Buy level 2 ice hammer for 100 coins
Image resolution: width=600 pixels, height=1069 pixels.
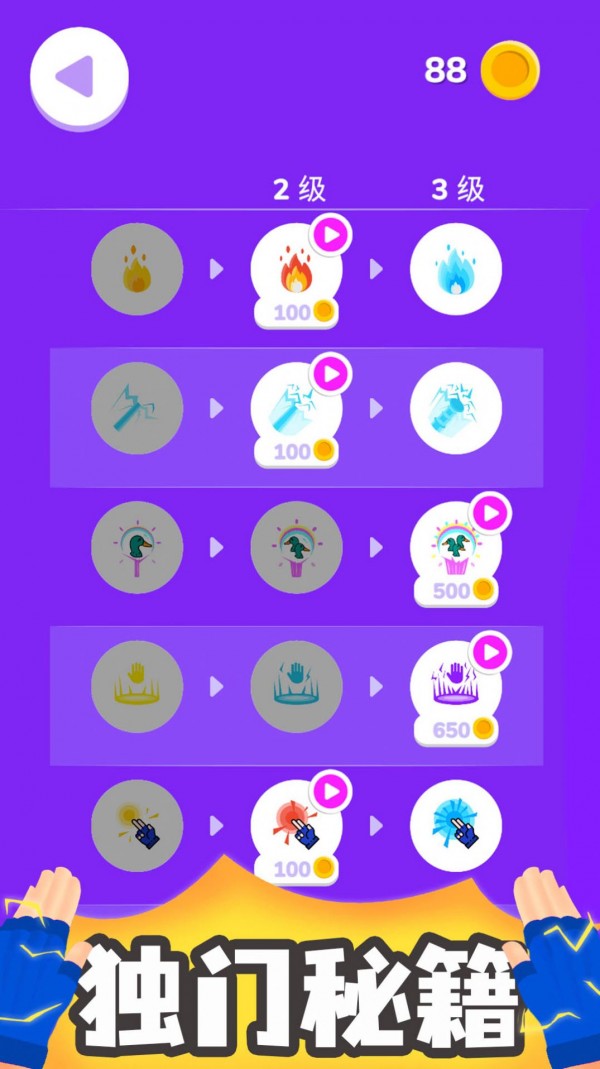click(x=296, y=451)
